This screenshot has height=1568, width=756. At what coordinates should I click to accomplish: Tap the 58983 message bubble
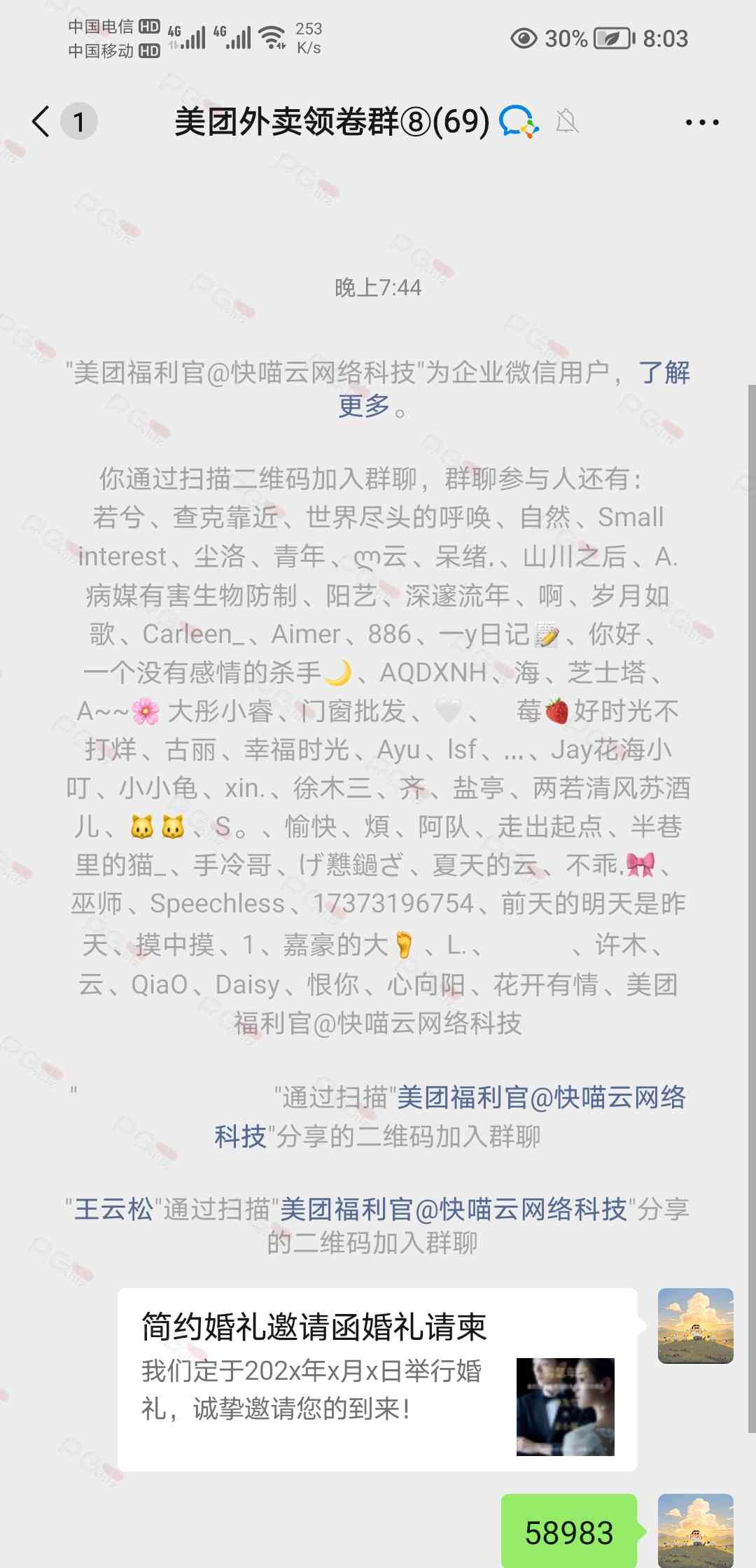568,1532
